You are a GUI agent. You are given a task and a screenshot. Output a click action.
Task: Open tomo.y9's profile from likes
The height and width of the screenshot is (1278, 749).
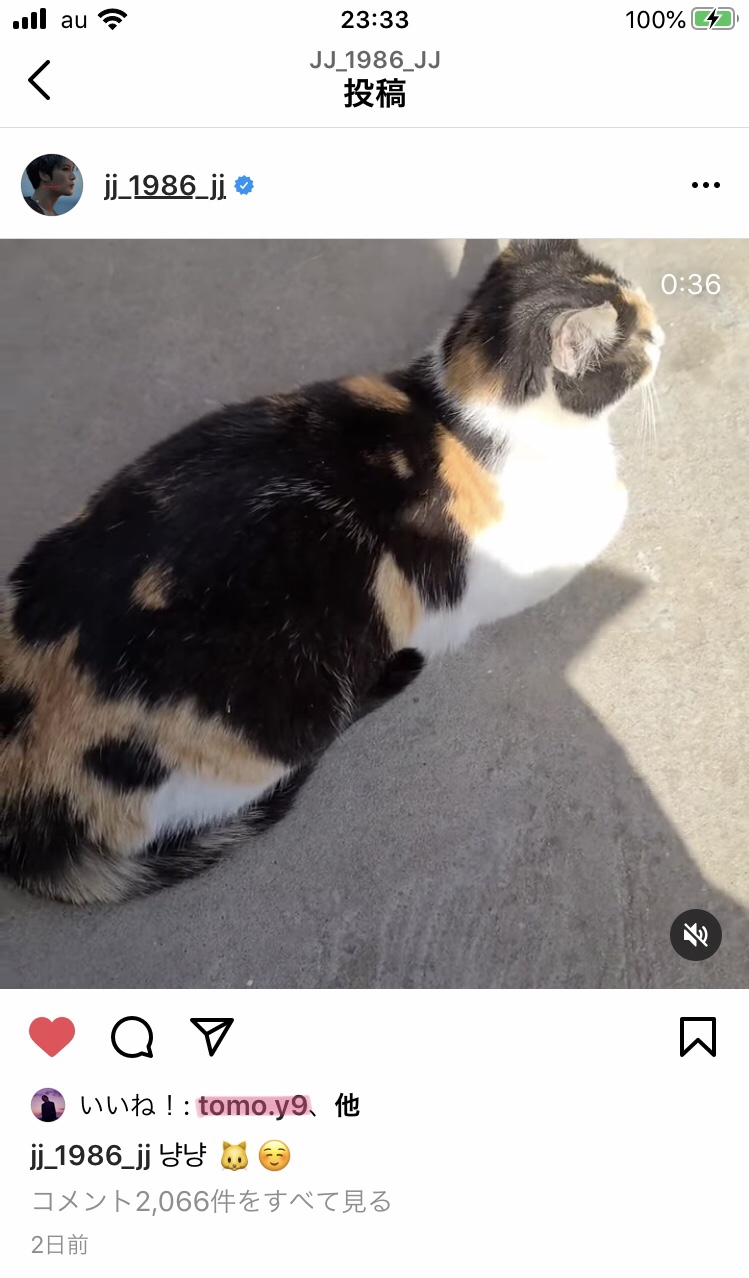[x=253, y=1106]
